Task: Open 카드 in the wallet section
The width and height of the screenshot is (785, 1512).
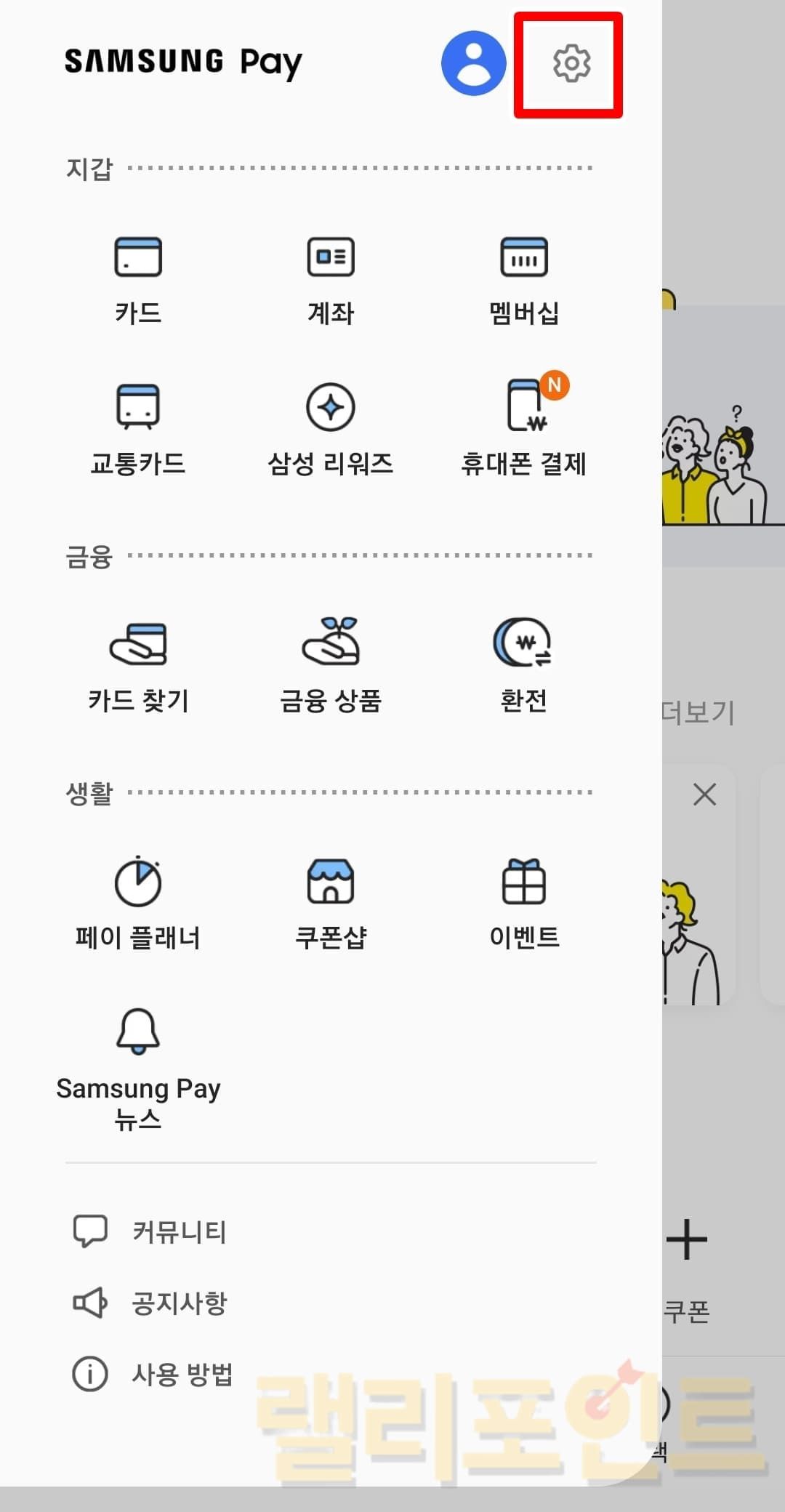Action: click(x=138, y=280)
